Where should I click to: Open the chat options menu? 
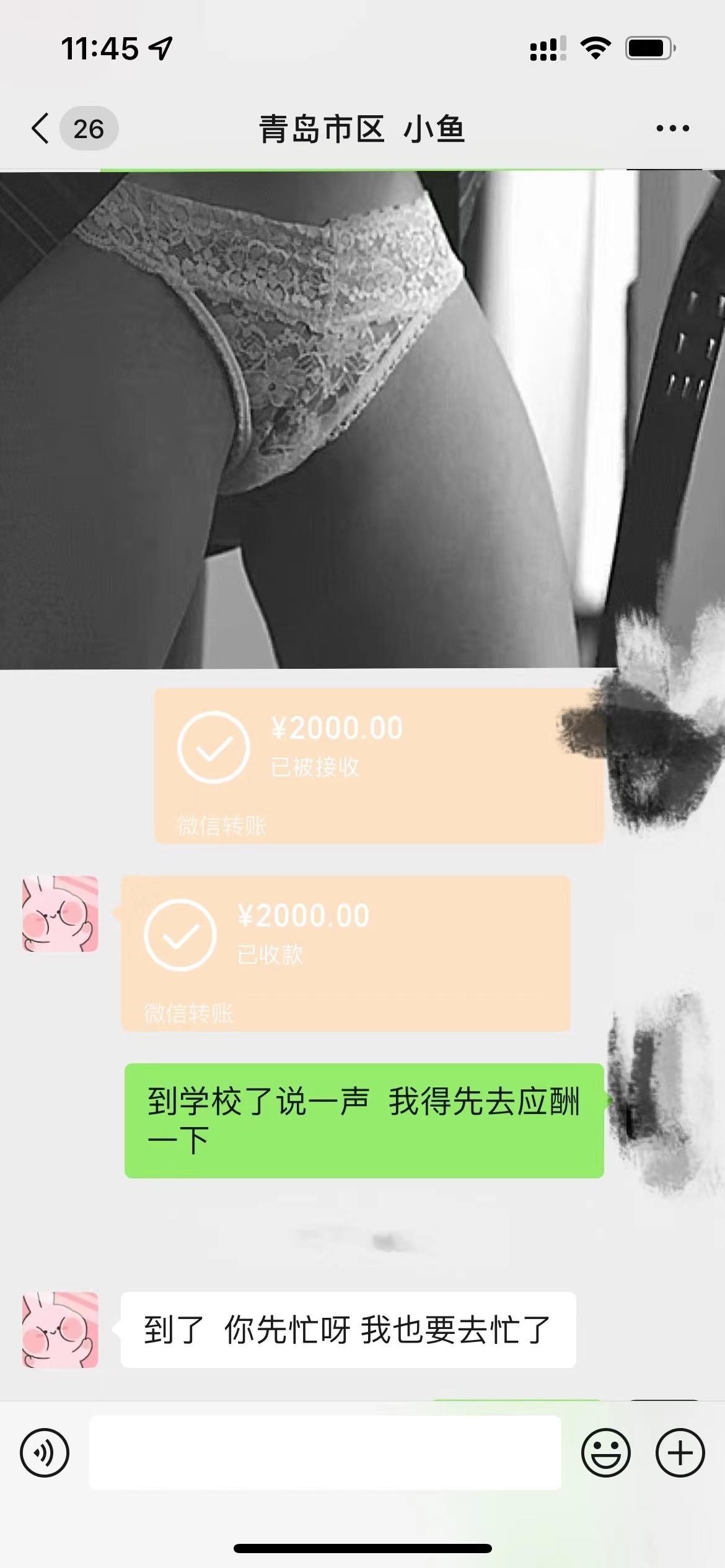click(x=672, y=129)
